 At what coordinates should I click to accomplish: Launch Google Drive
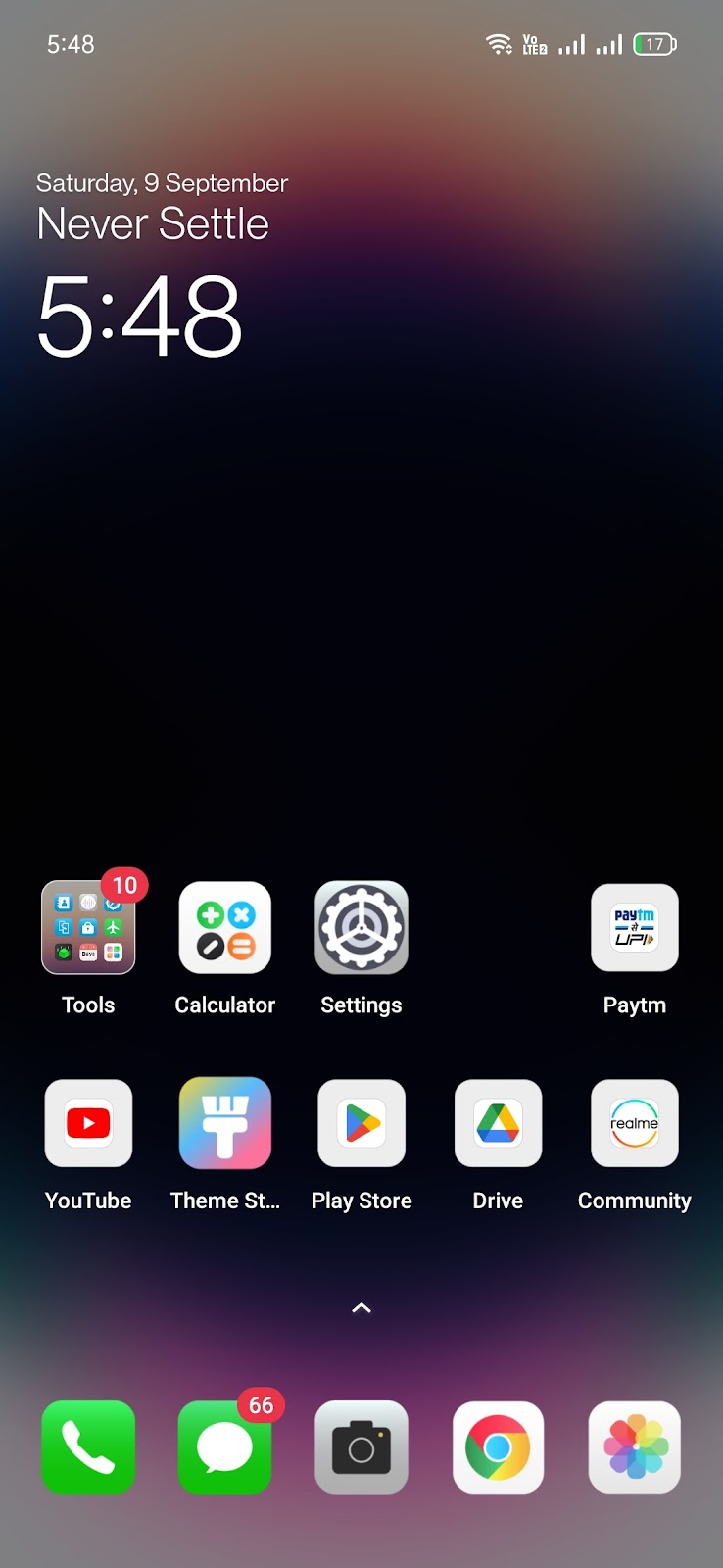498,1123
